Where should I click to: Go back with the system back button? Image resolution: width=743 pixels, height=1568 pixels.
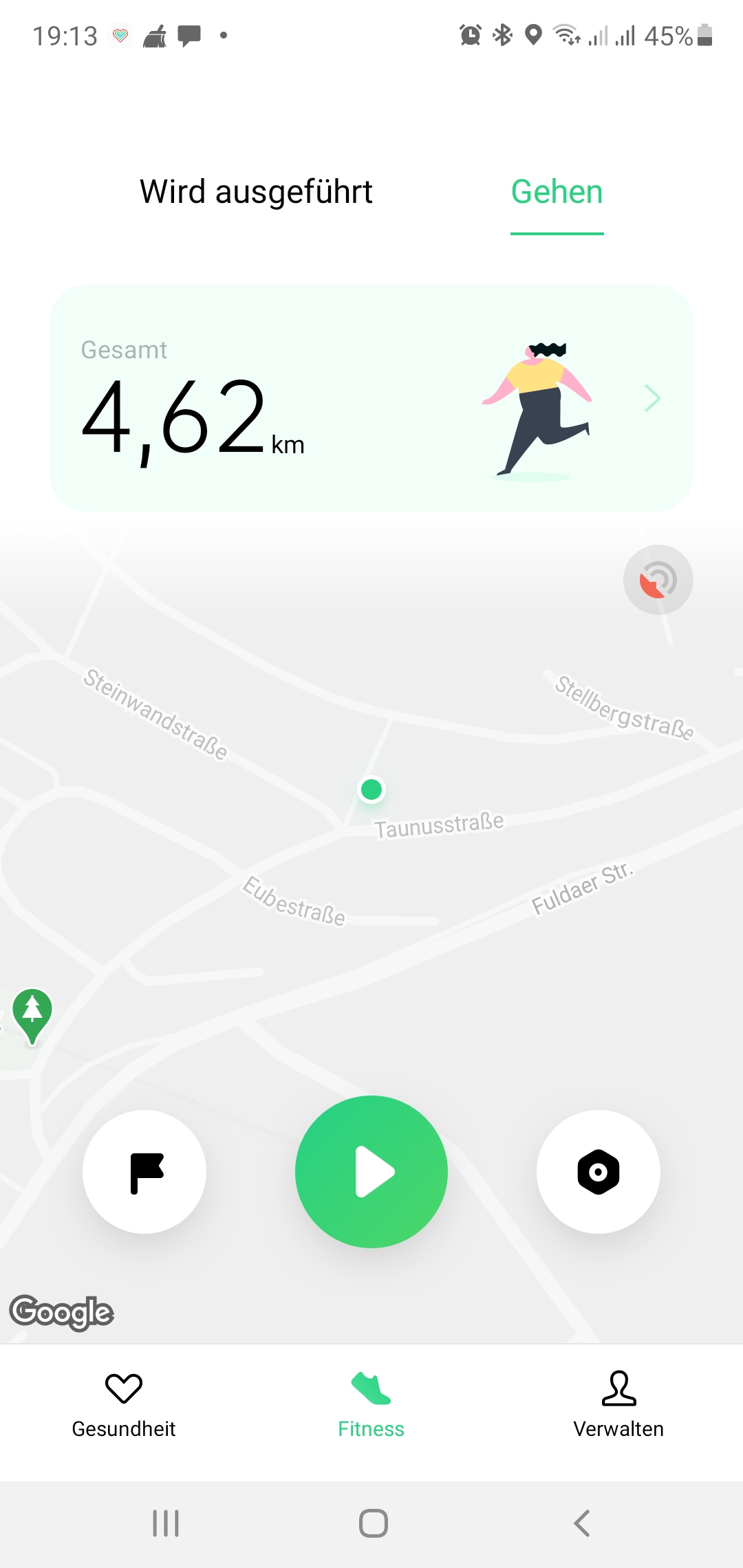582,1523
